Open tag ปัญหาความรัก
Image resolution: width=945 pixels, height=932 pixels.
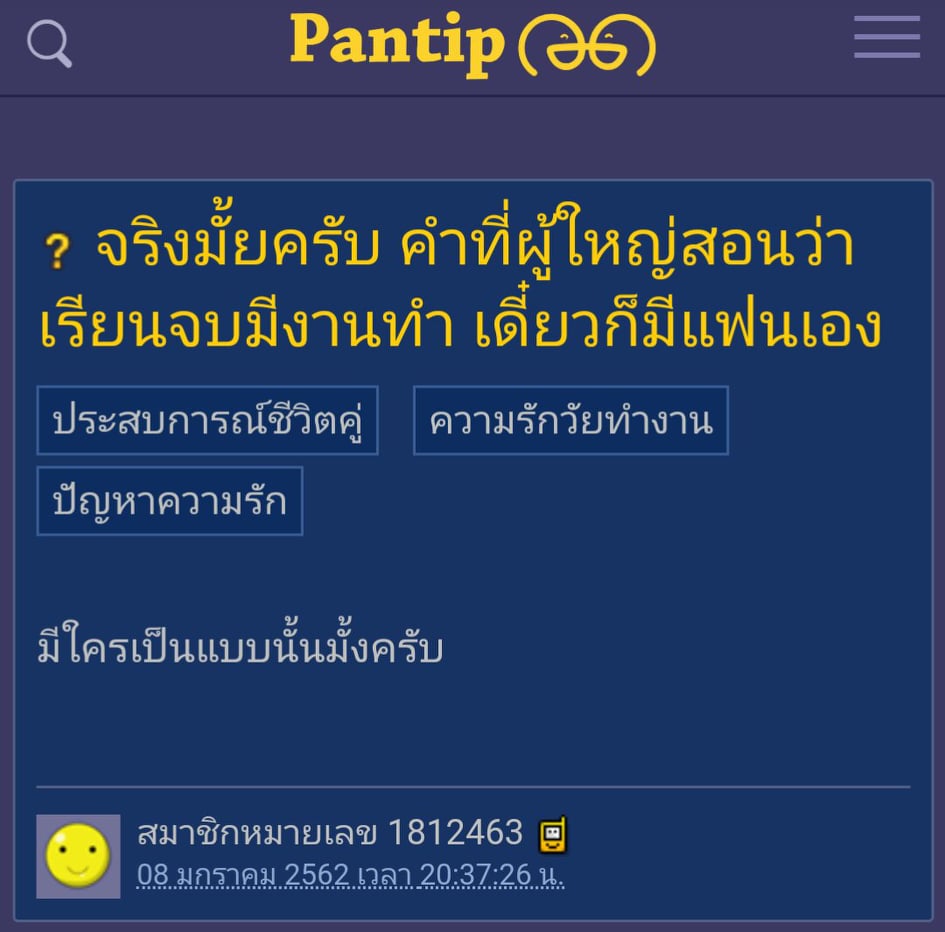[170, 501]
